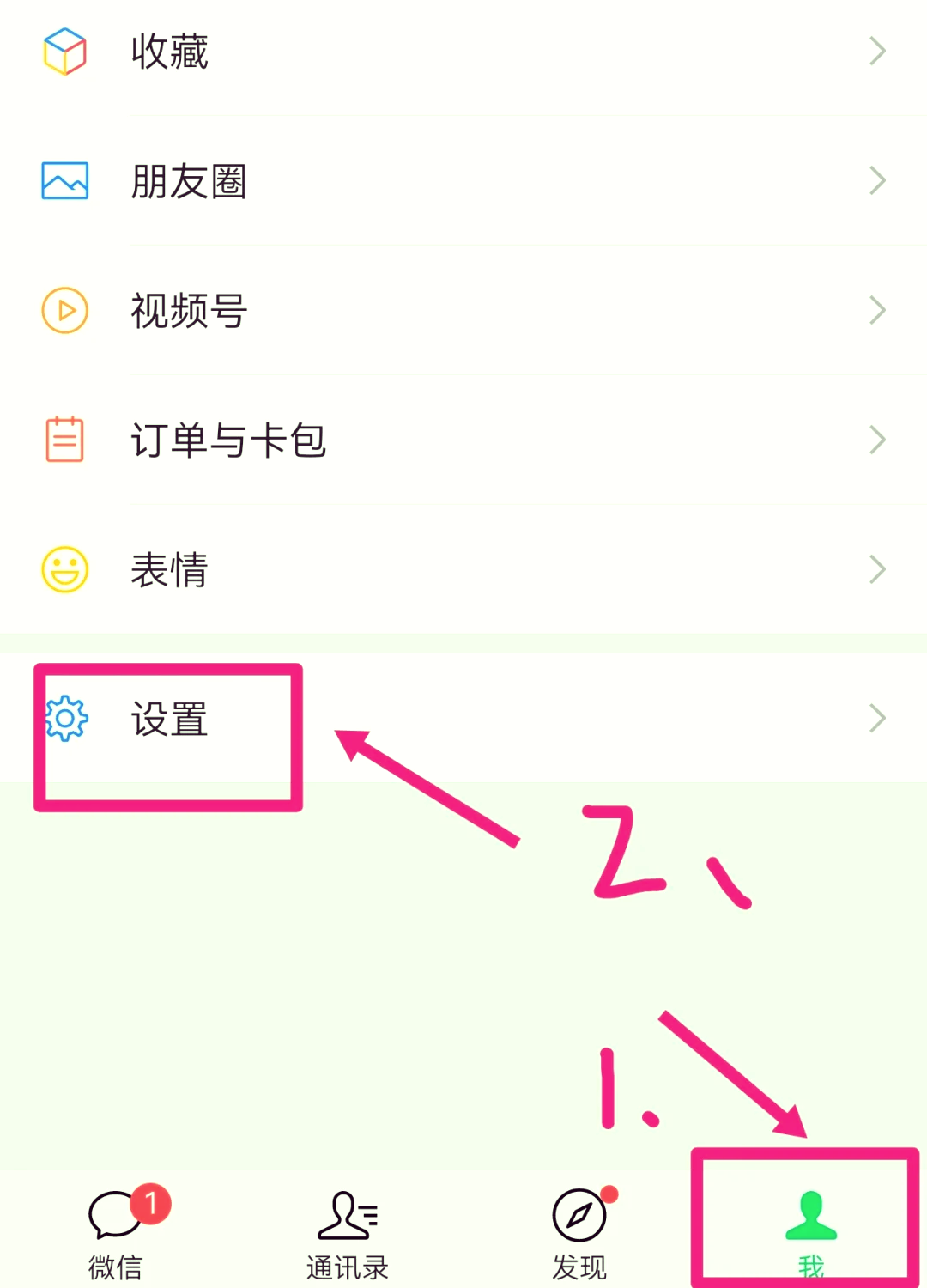The image size is (927, 1288).
Task: Click the chevron next to Channels
Action: [877, 310]
